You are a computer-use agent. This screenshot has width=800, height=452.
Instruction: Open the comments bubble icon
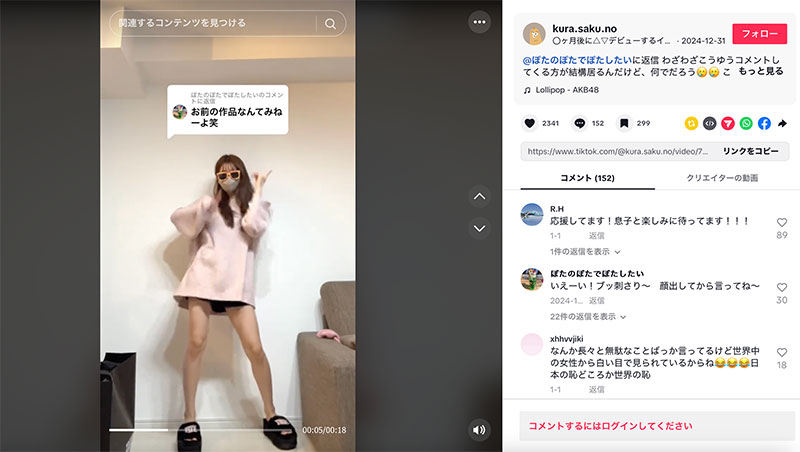click(x=579, y=123)
